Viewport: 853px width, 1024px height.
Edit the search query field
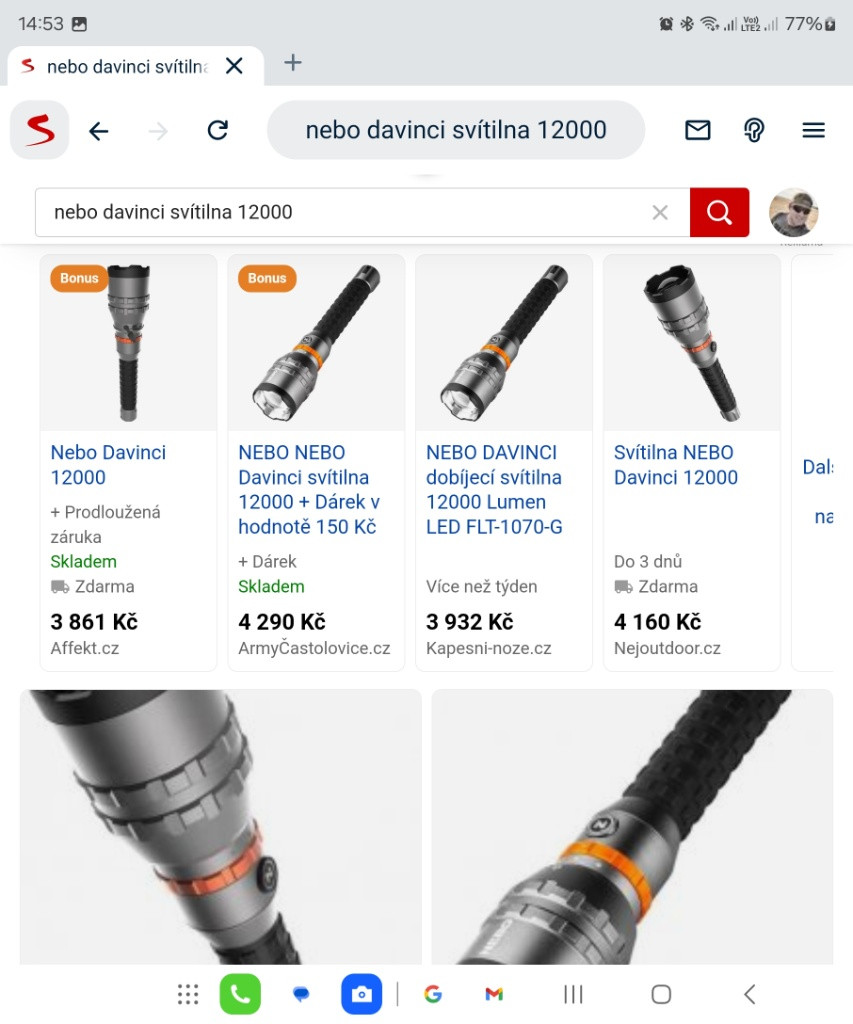click(340, 212)
